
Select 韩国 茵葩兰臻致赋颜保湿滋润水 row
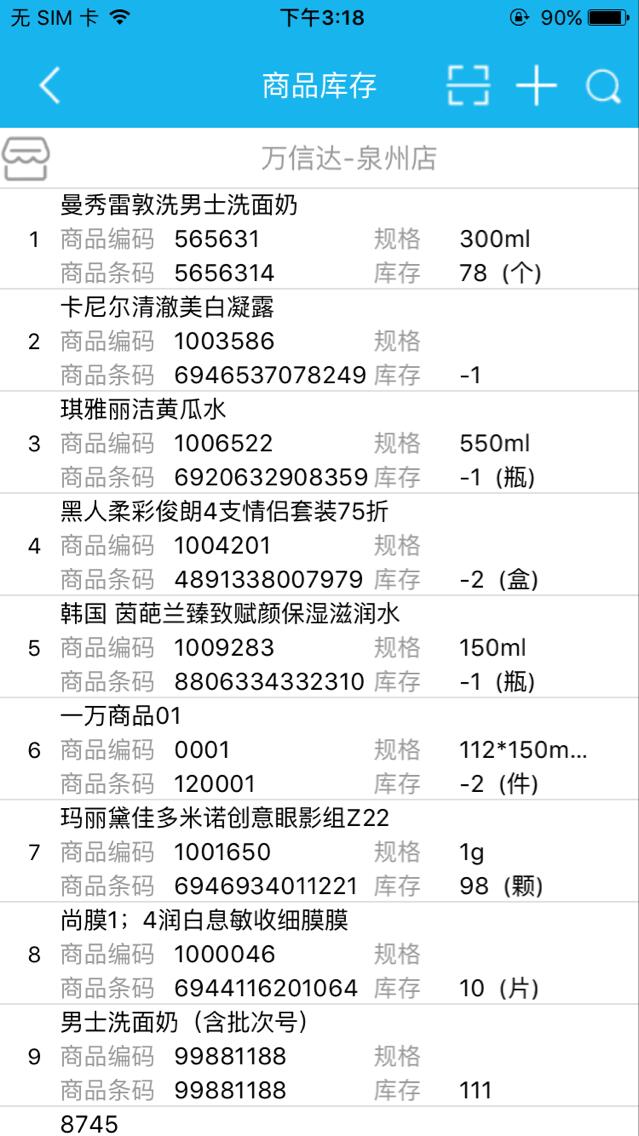[320, 647]
